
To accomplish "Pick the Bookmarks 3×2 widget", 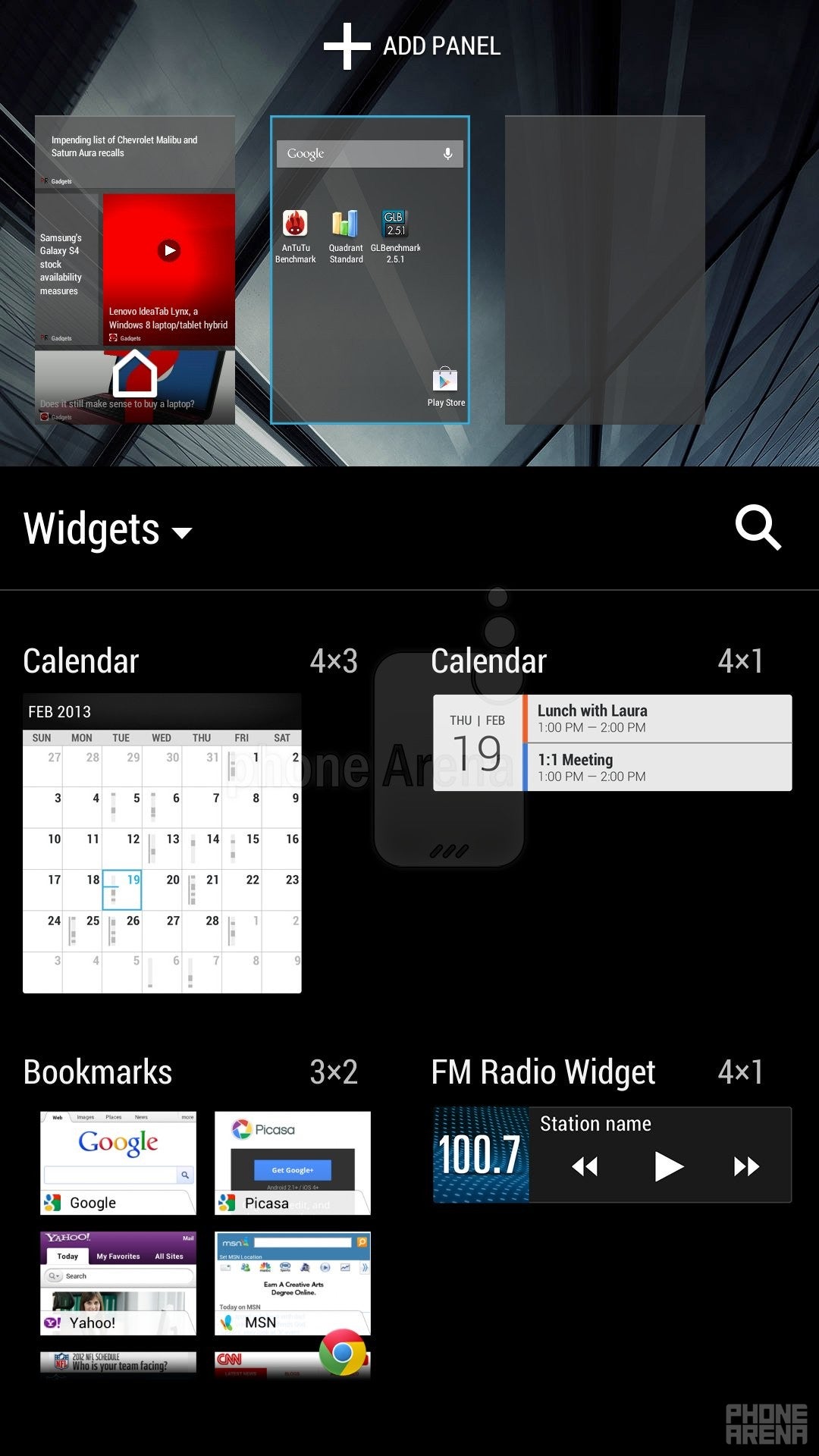I will 205,1244.
